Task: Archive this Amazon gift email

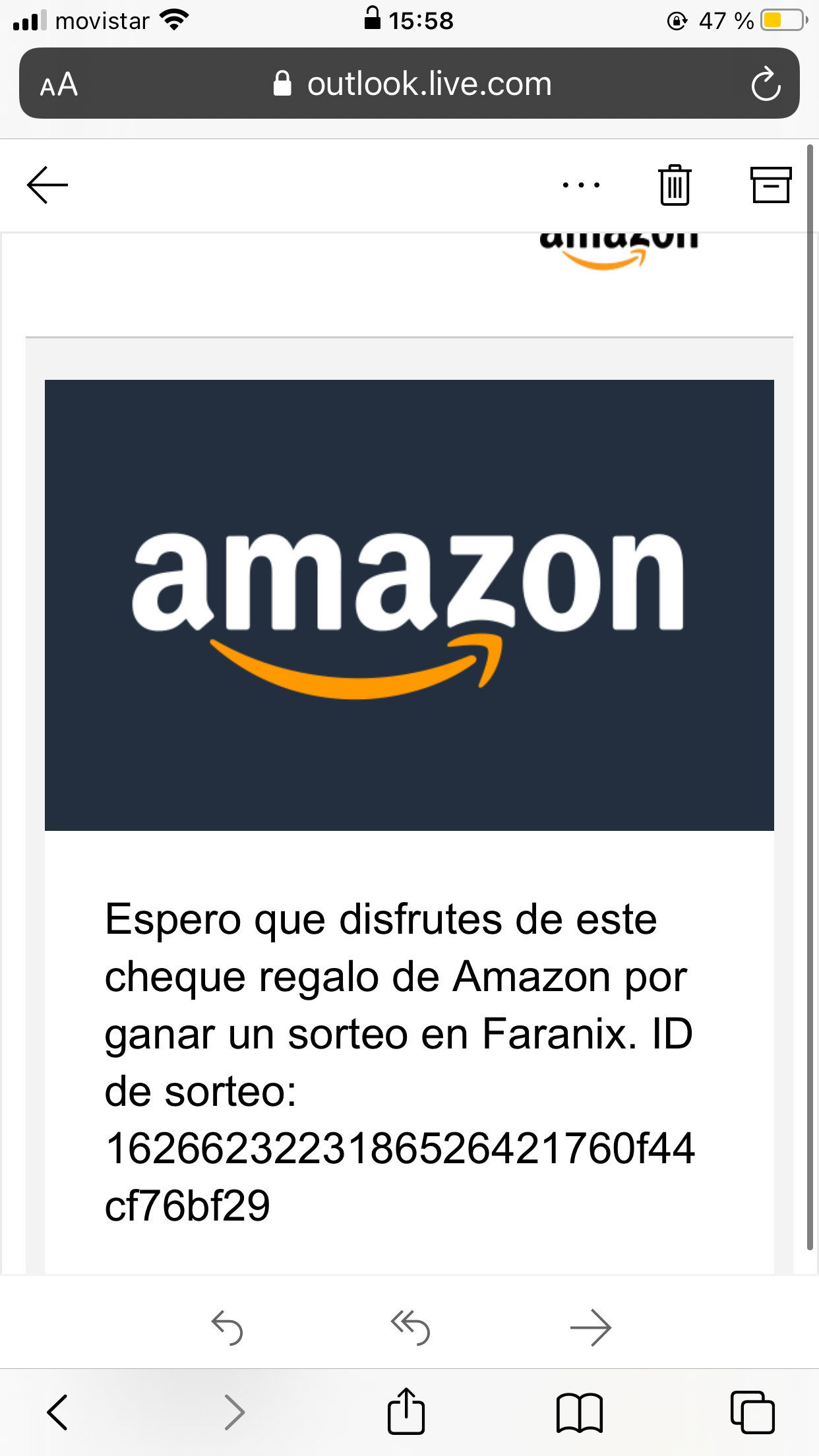Action: pyautogui.click(x=770, y=185)
